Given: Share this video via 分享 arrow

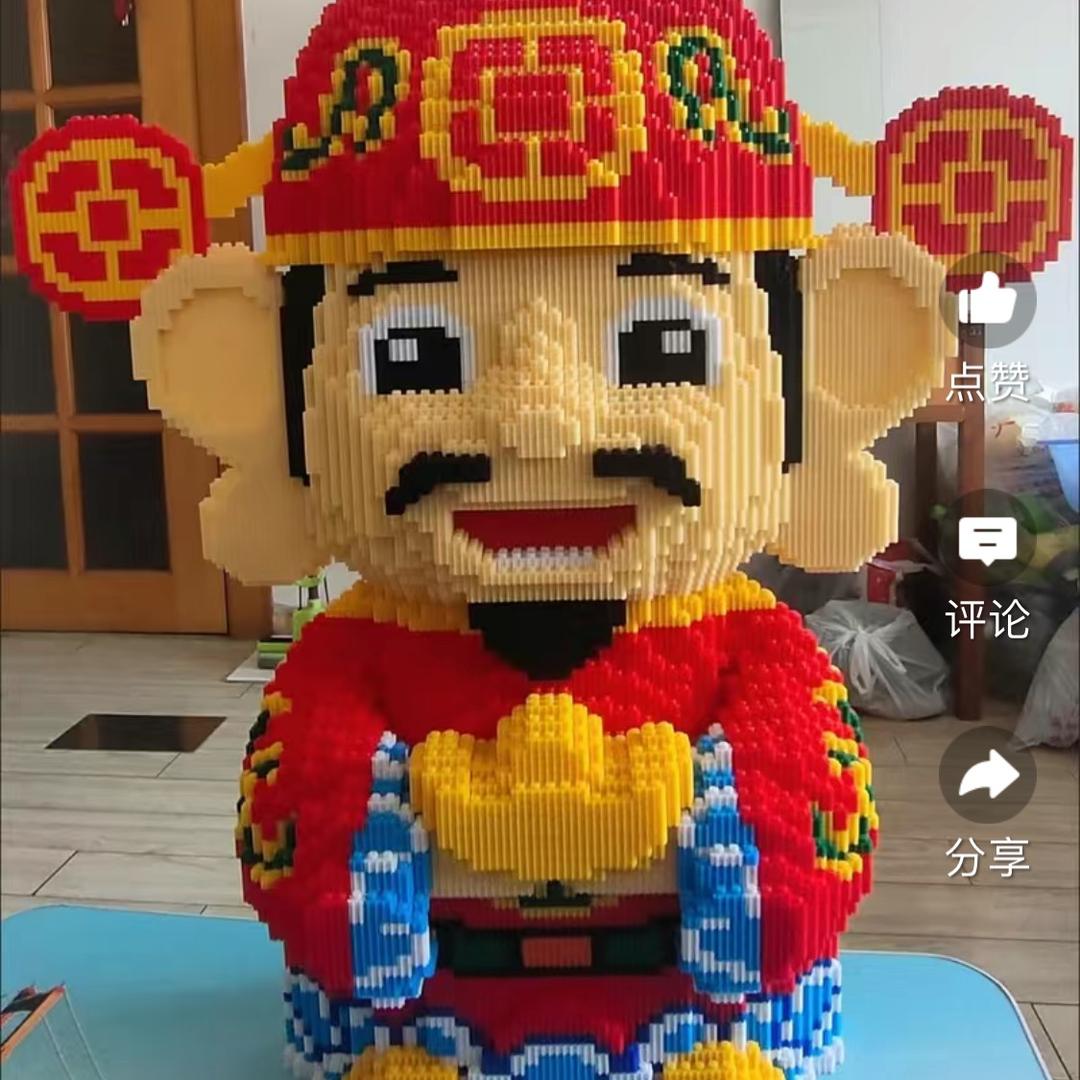Looking at the screenshot, I should click(988, 775).
